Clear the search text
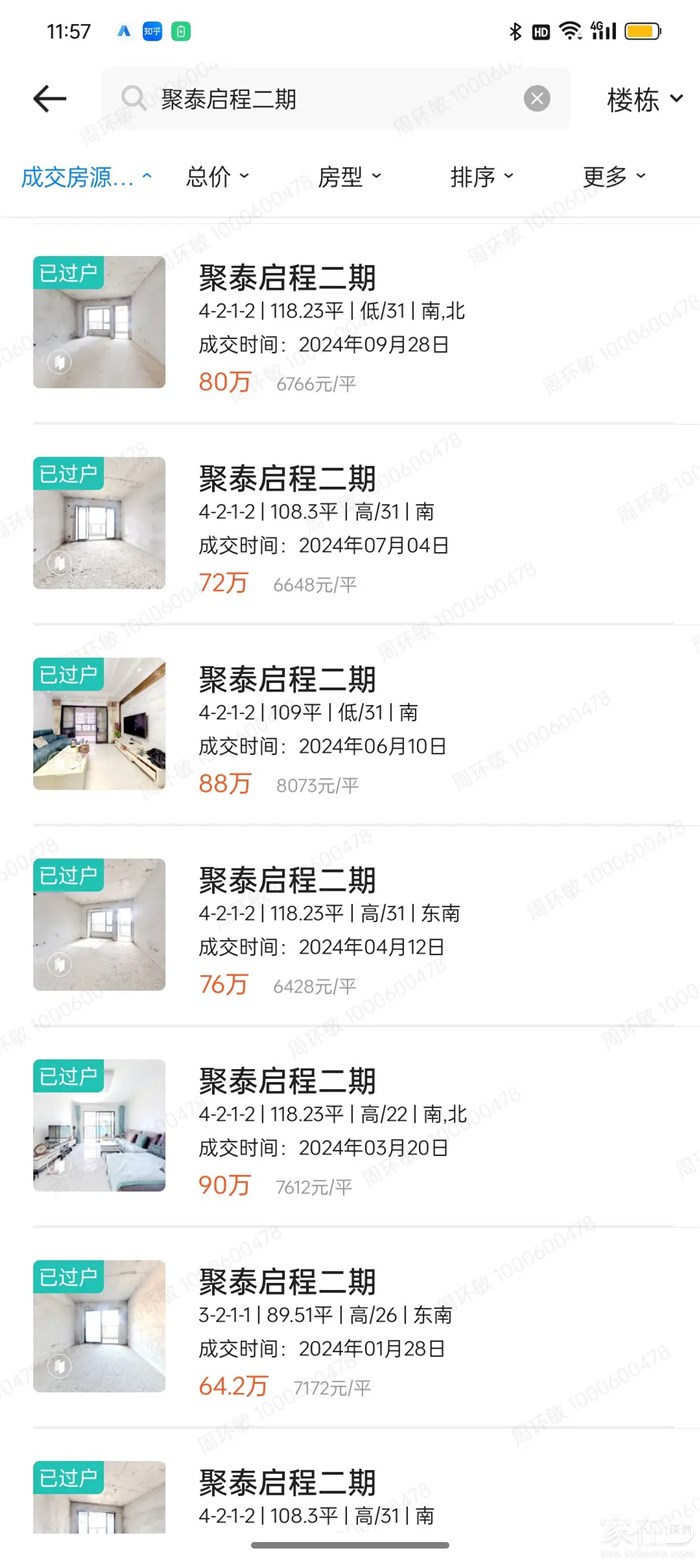This screenshot has width=700, height=1560. click(537, 98)
